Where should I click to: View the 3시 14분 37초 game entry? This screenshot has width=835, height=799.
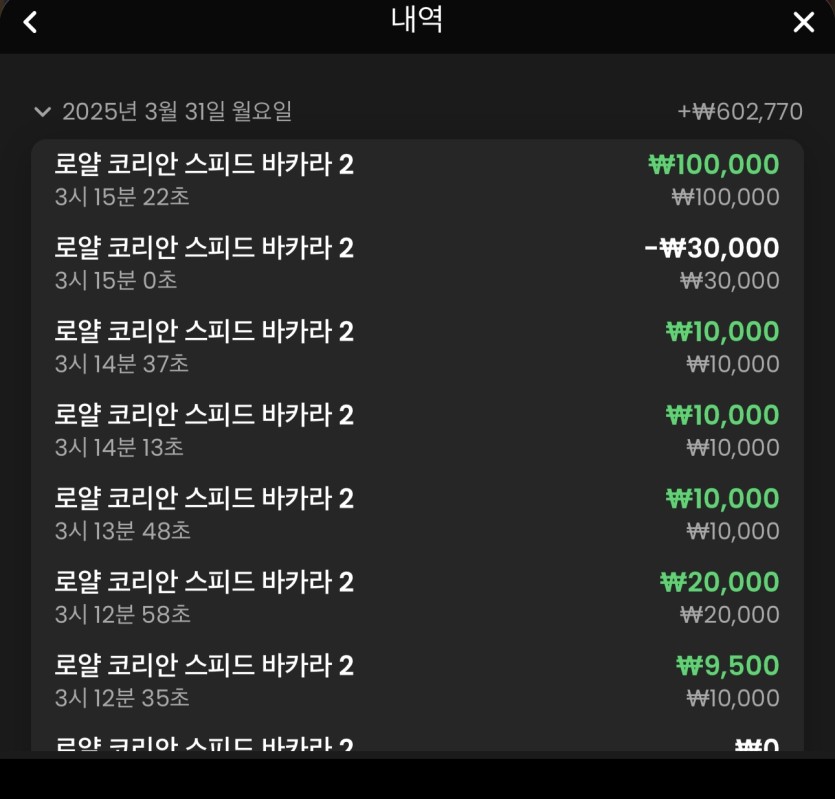click(416, 346)
